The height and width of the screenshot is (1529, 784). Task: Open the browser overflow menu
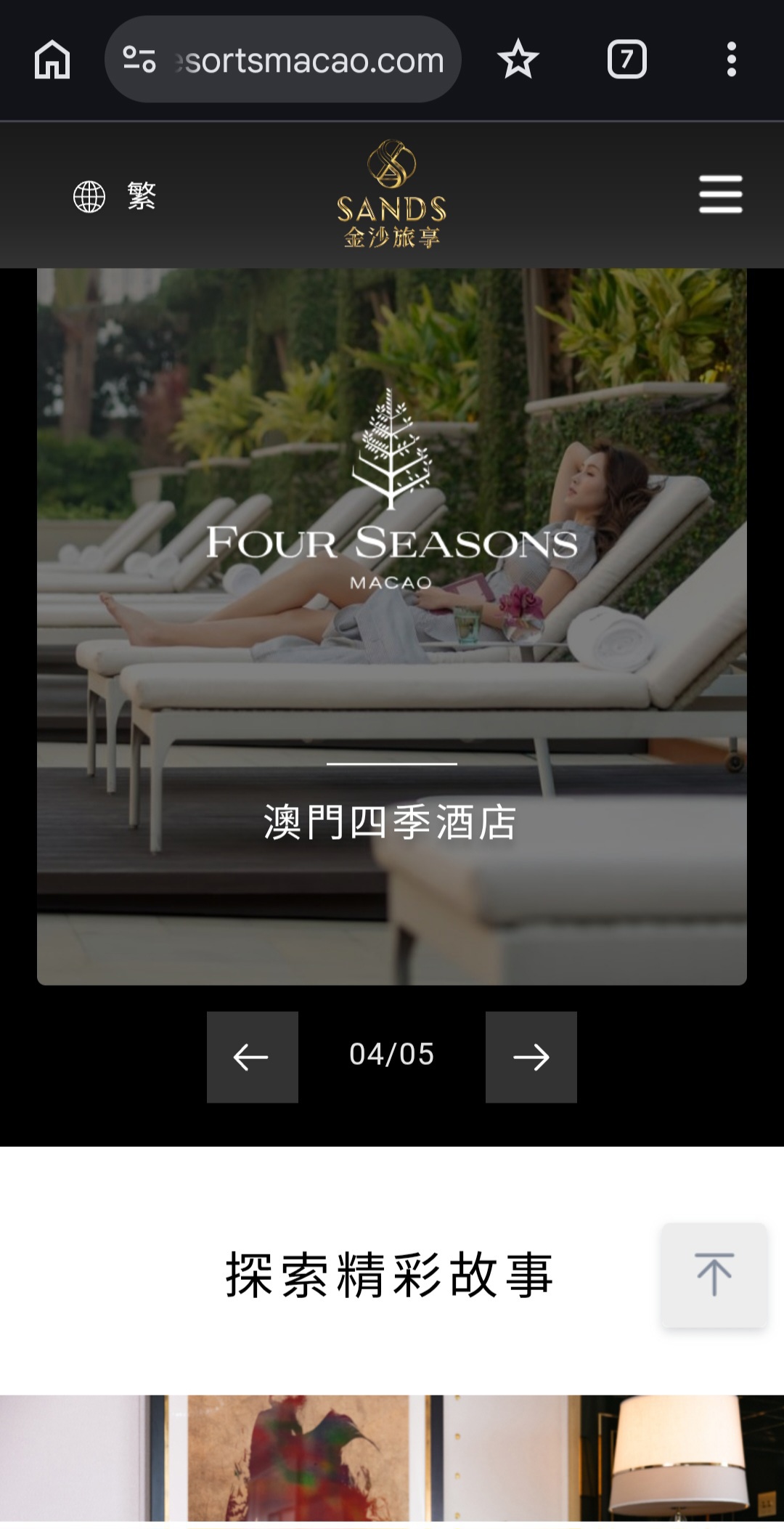[x=732, y=60]
